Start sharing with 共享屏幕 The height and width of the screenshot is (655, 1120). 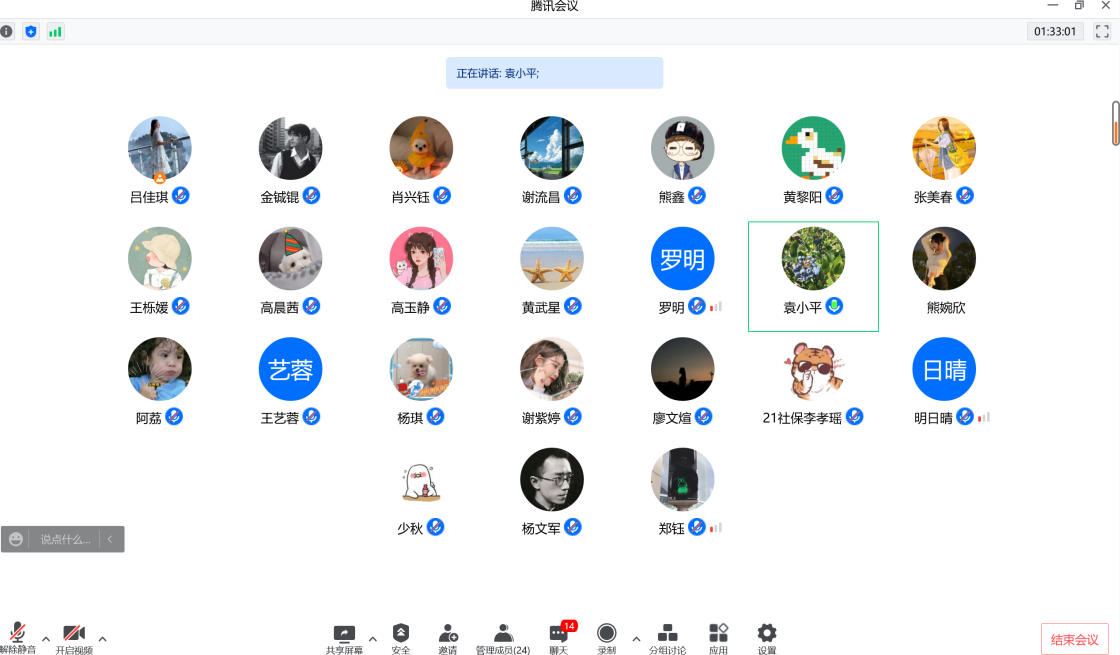click(344, 636)
